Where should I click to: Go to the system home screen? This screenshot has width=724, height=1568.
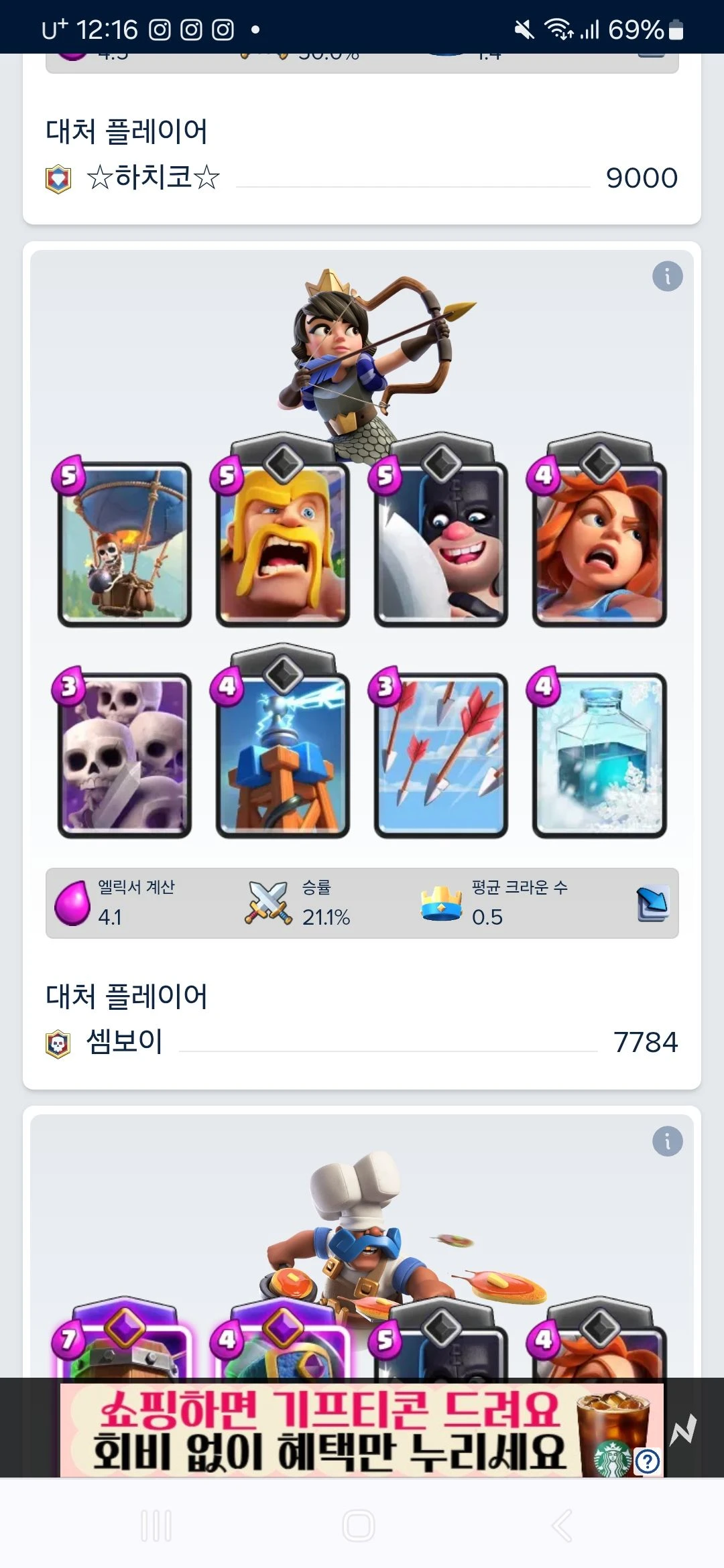tap(359, 1526)
